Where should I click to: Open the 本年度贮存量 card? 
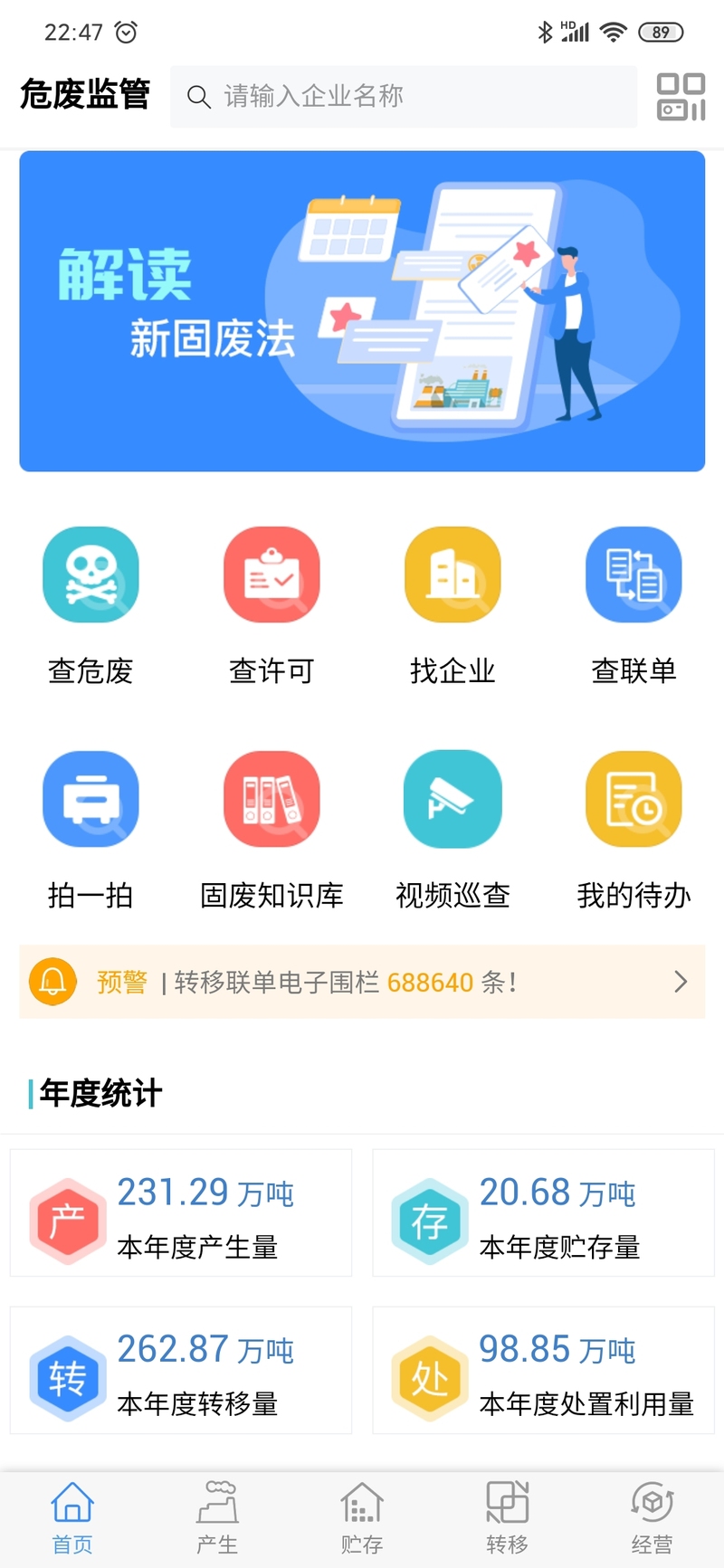click(x=543, y=1213)
